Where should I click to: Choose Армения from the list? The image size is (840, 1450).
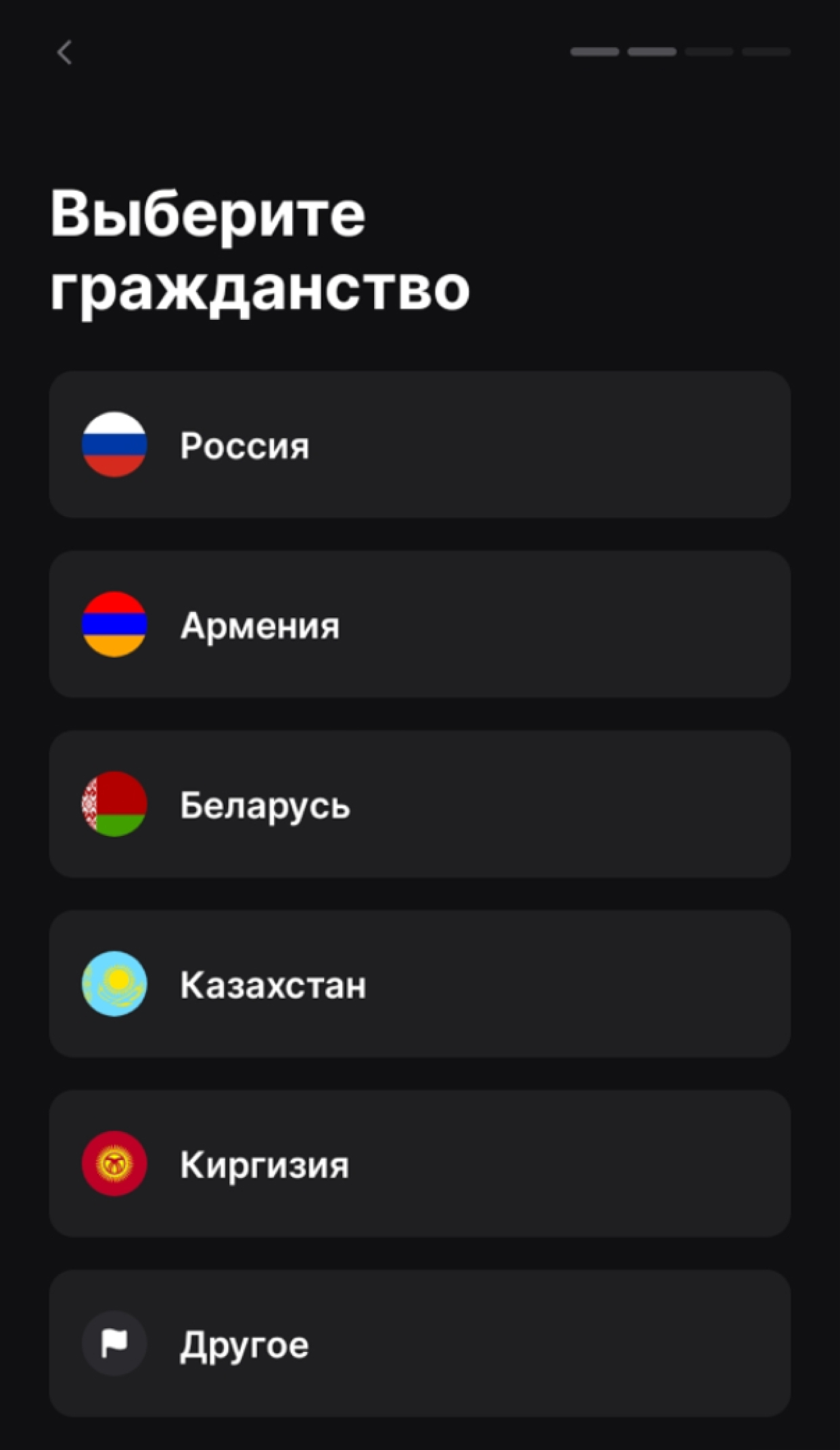419,624
